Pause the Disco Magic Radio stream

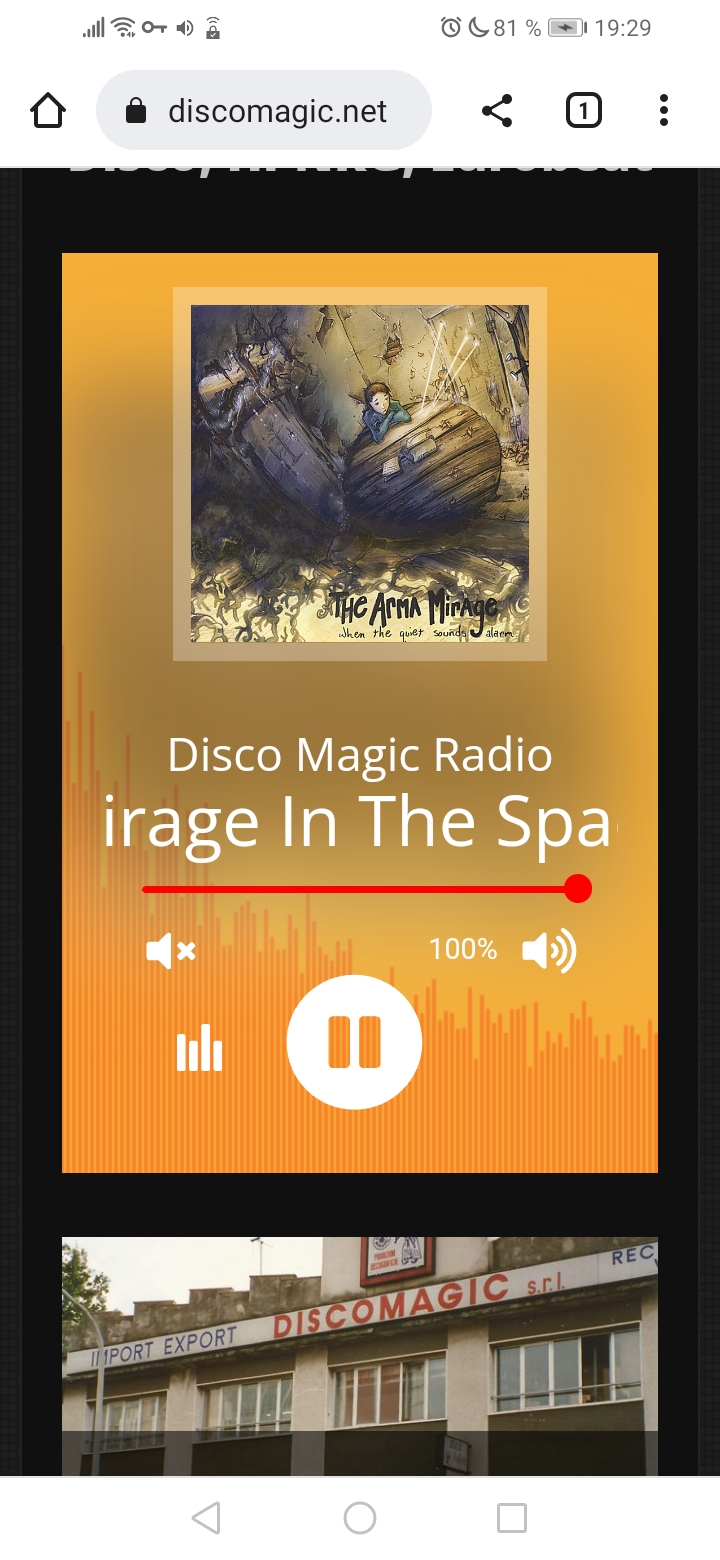(x=354, y=1042)
